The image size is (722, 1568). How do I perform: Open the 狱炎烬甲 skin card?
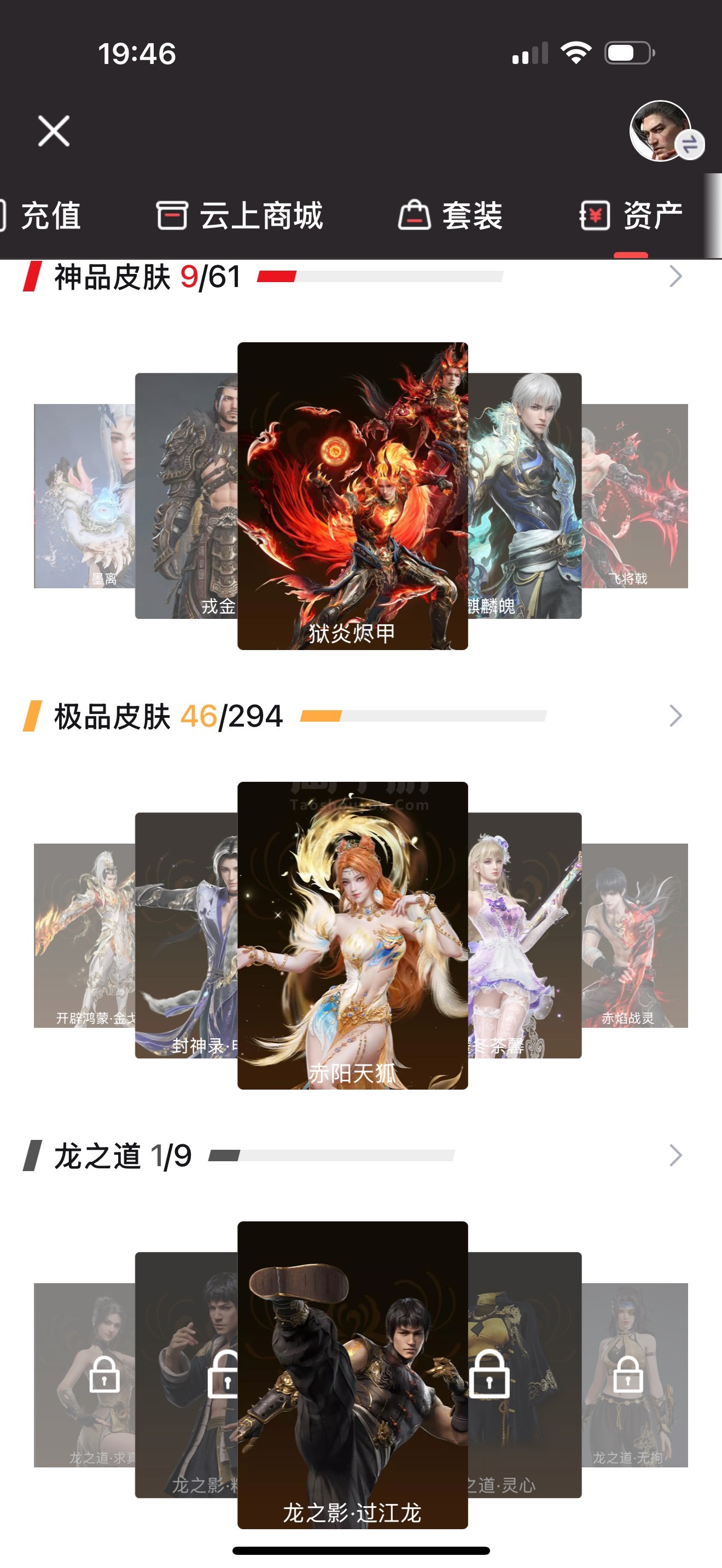[x=352, y=496]
